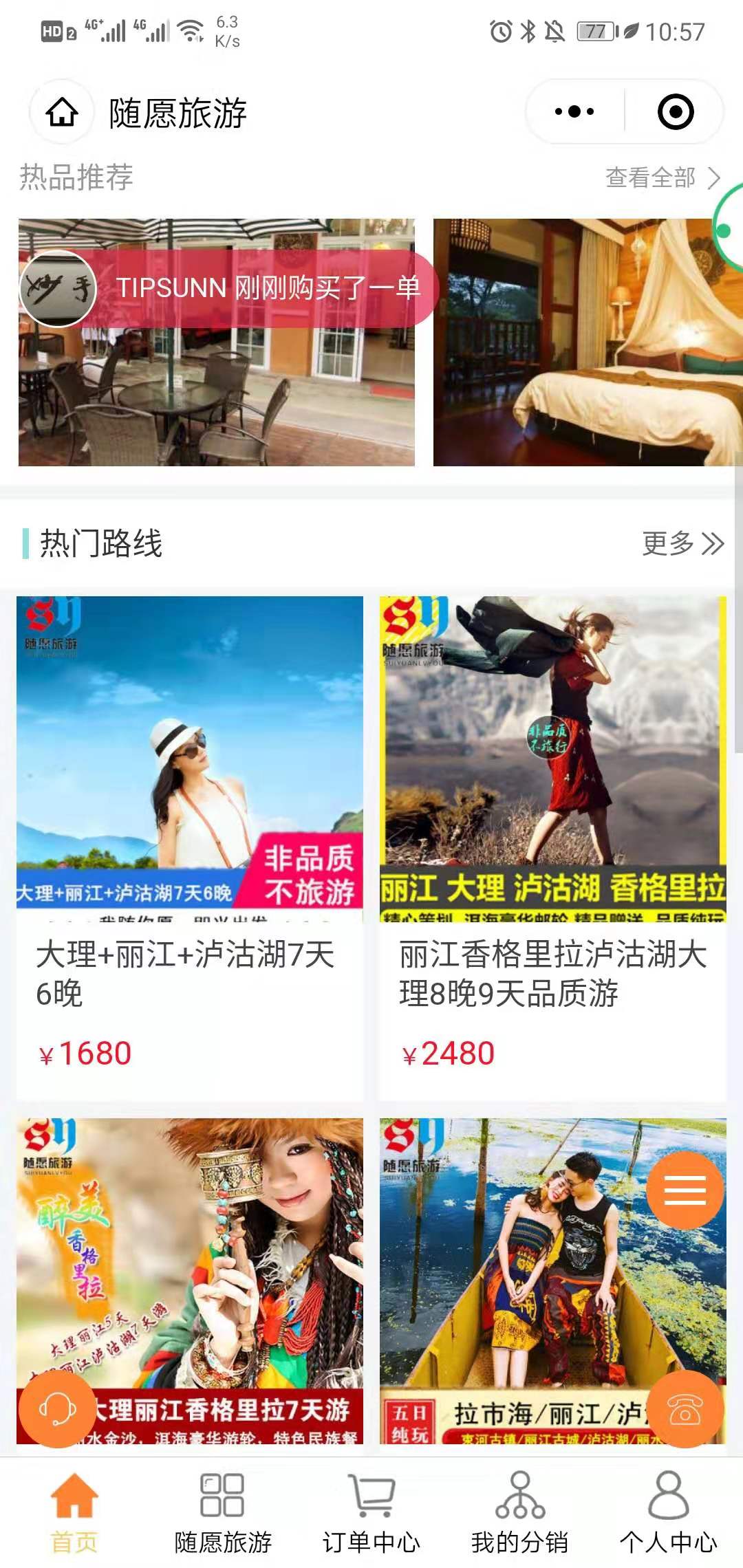743x1568 pixels.
Task: Go to 订单中心 tab
Action: click(371, 1512)
